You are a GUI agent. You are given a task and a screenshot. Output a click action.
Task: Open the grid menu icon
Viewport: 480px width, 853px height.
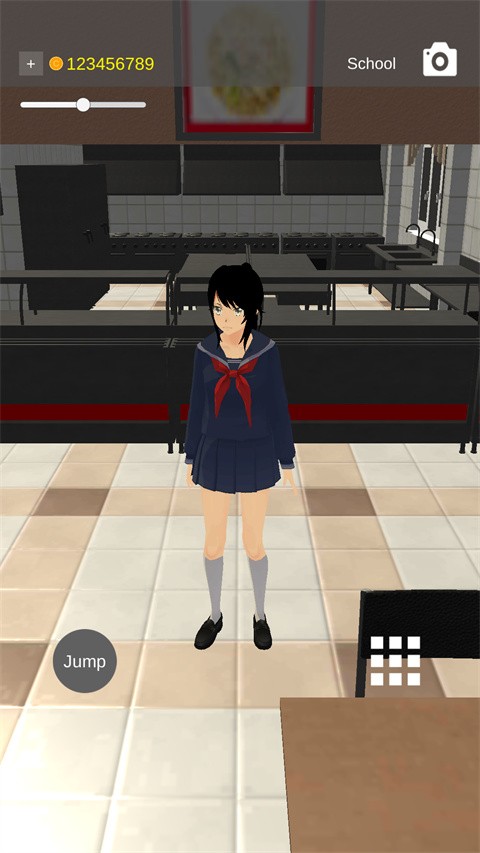[395, 660]
